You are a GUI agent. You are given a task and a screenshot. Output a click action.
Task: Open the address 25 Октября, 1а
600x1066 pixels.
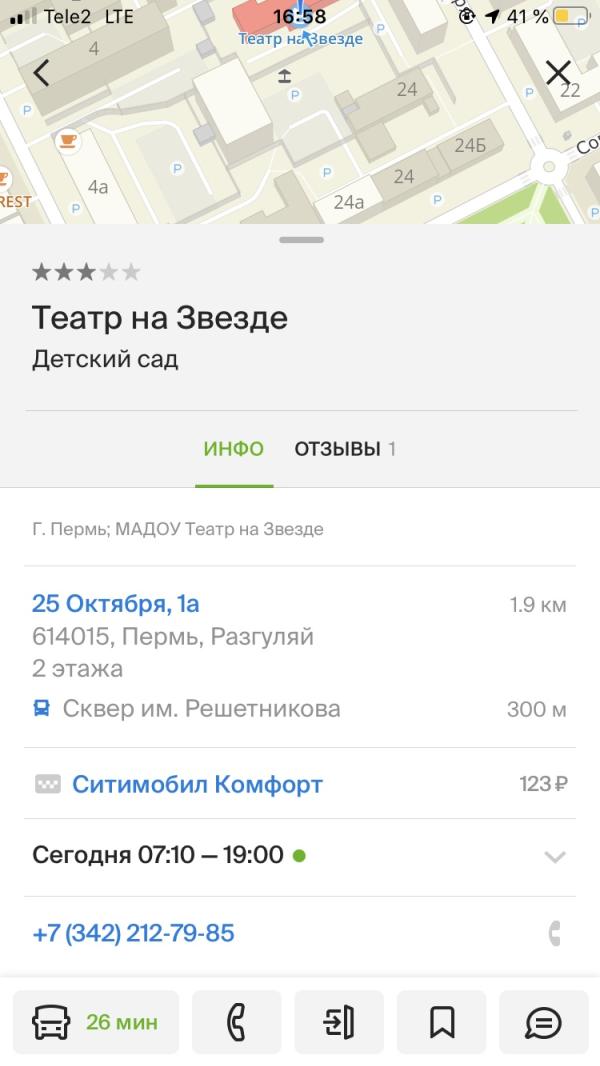[116, 604]
